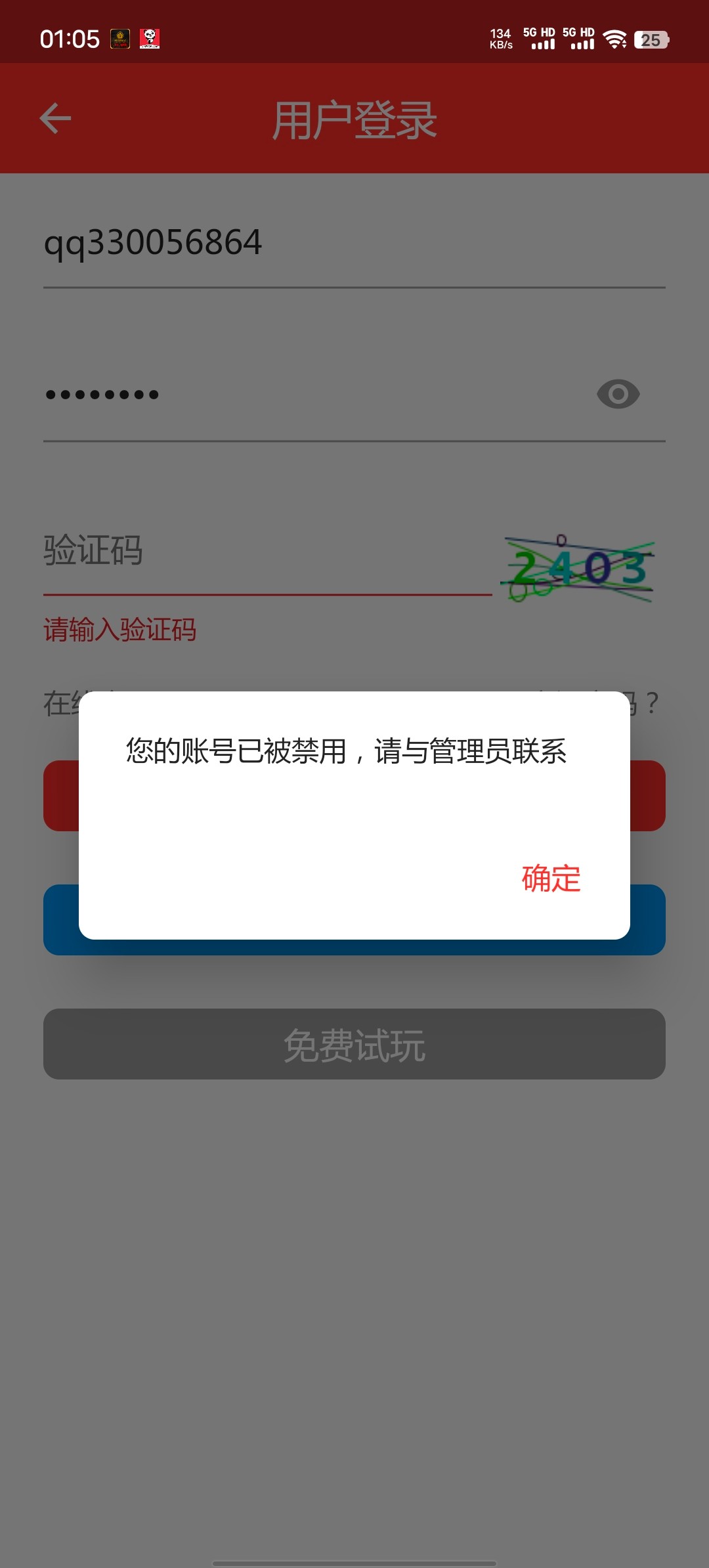Tap 确定 to dismiss the disabled-account dialog
The image size is (709, 1568).
(x=551, y=879)
